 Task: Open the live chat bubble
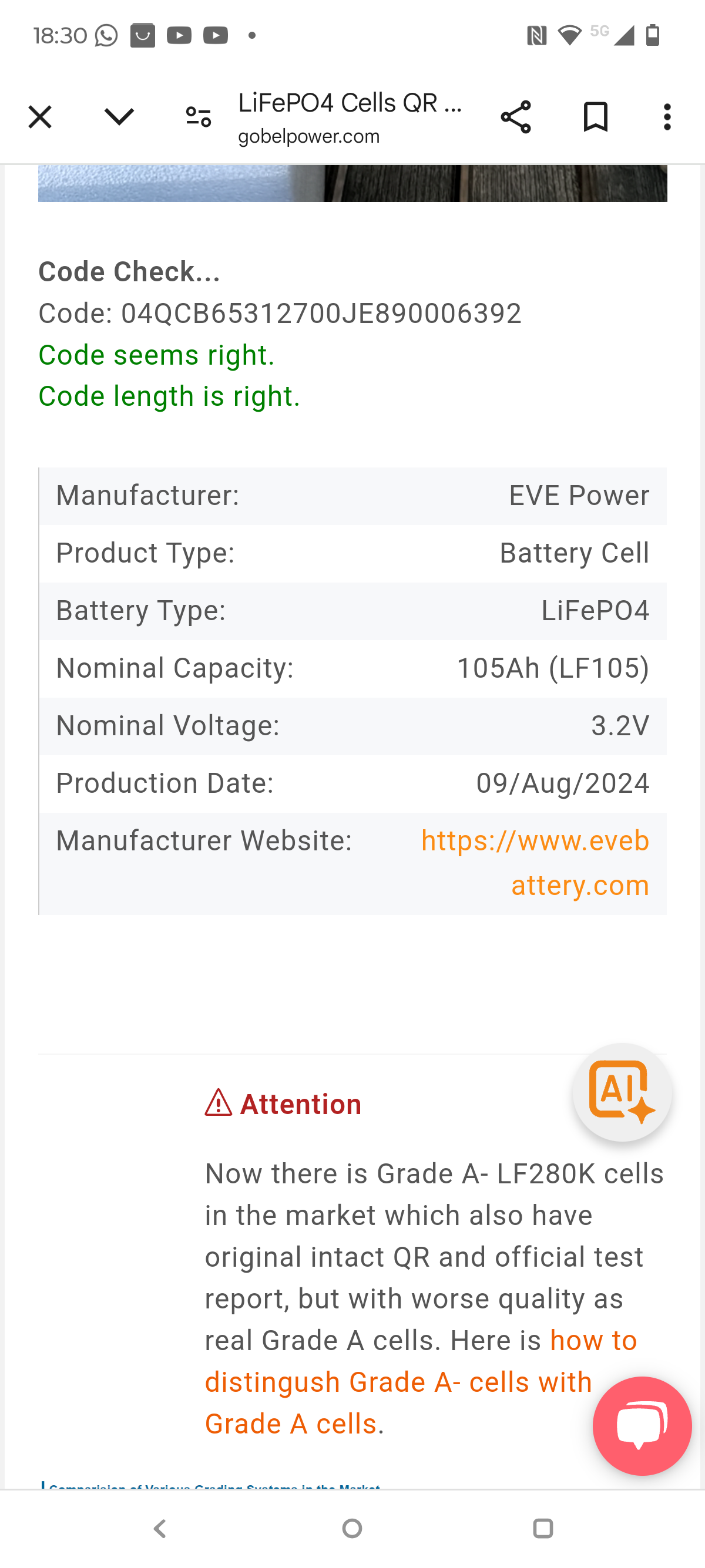pos(642,1426)
